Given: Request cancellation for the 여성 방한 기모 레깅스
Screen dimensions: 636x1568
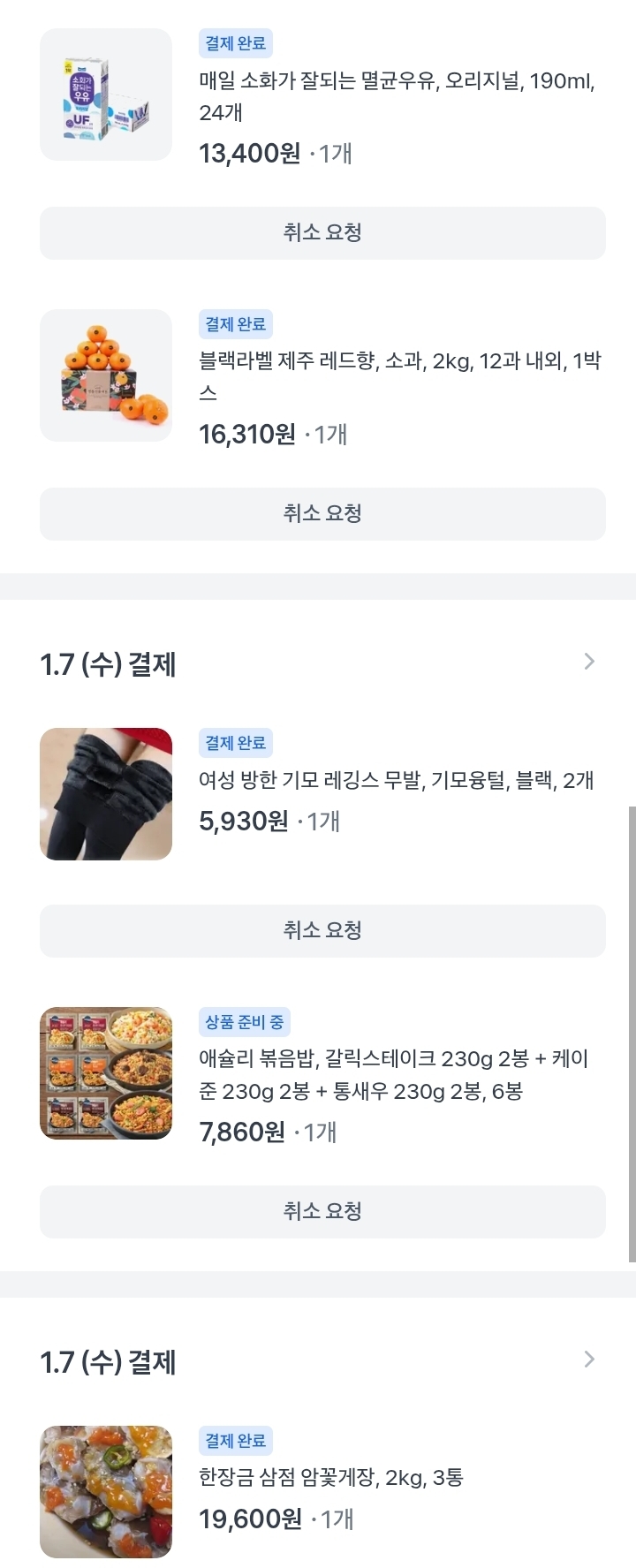Looking at the screenshot, I should pyautogui.click(x=322, y=931).
